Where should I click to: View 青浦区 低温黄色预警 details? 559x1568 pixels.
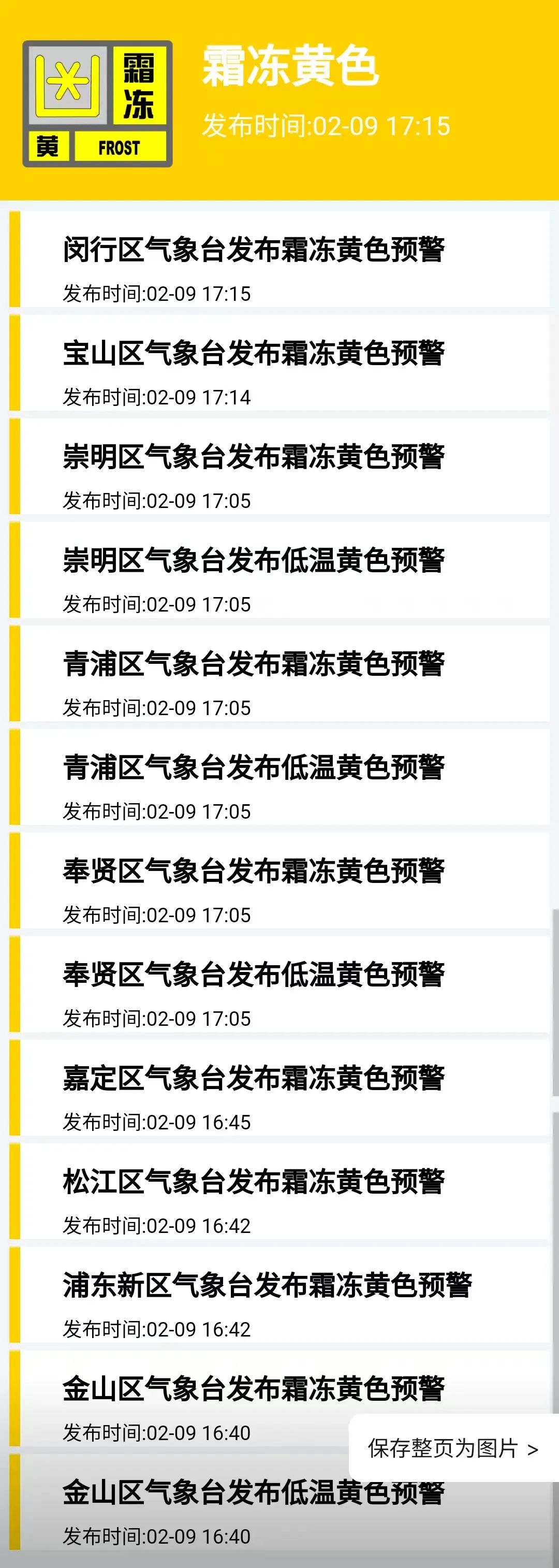pyautogui.click(x=254, y=768)
